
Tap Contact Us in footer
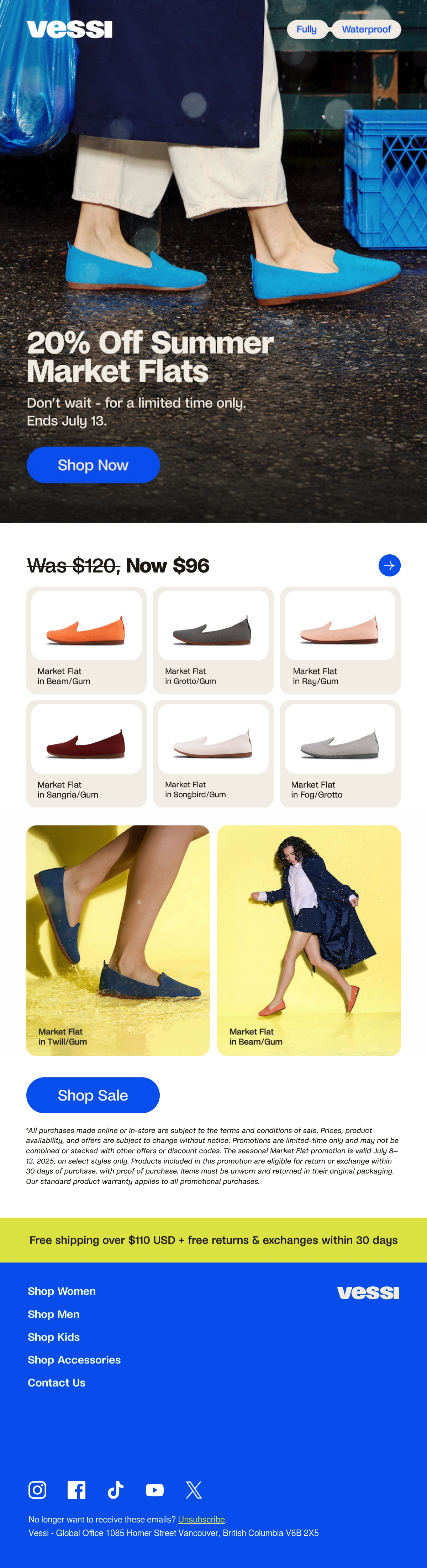pyautogui.click(x=57, y=1383)
